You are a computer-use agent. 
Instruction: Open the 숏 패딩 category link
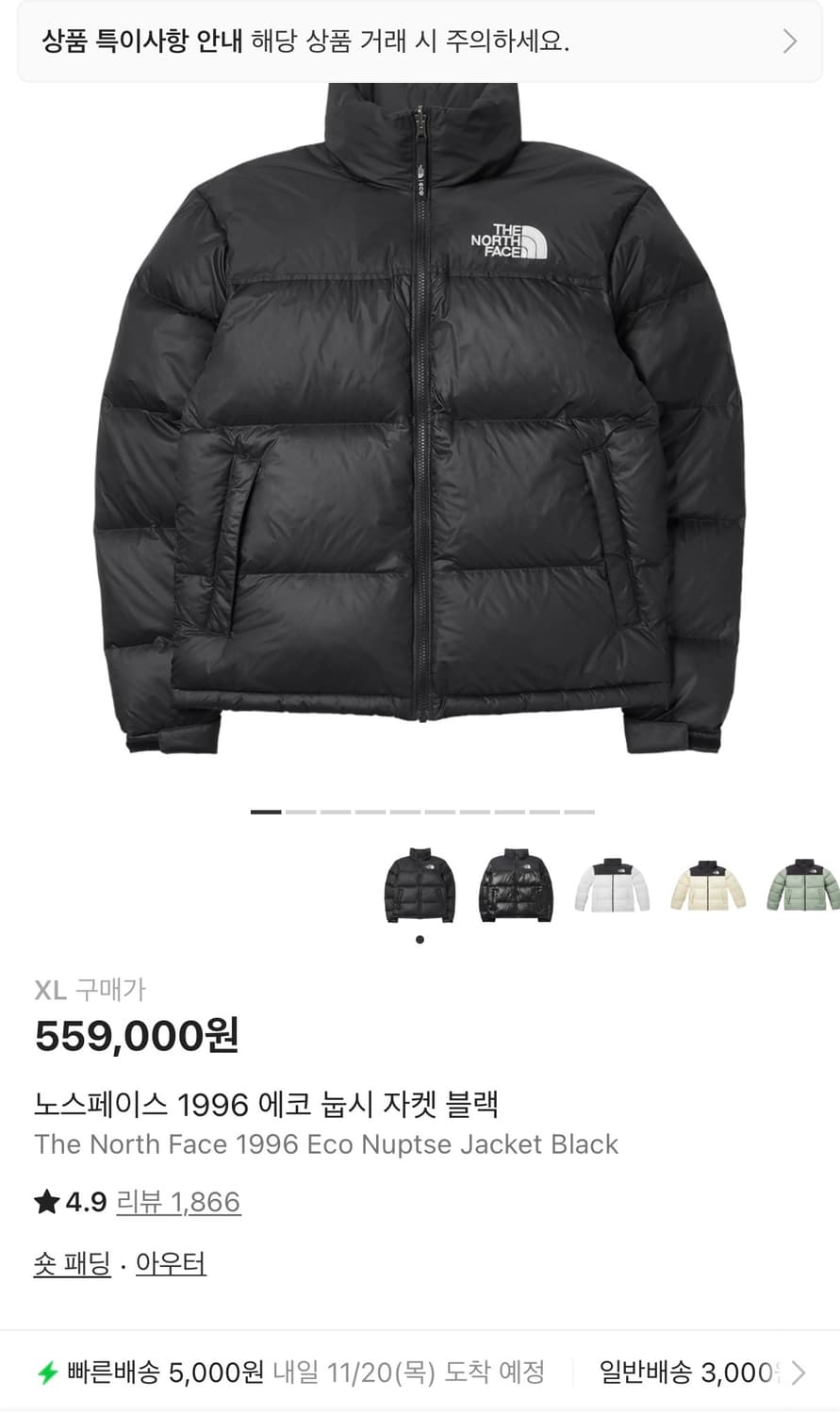click(72, 1262)
